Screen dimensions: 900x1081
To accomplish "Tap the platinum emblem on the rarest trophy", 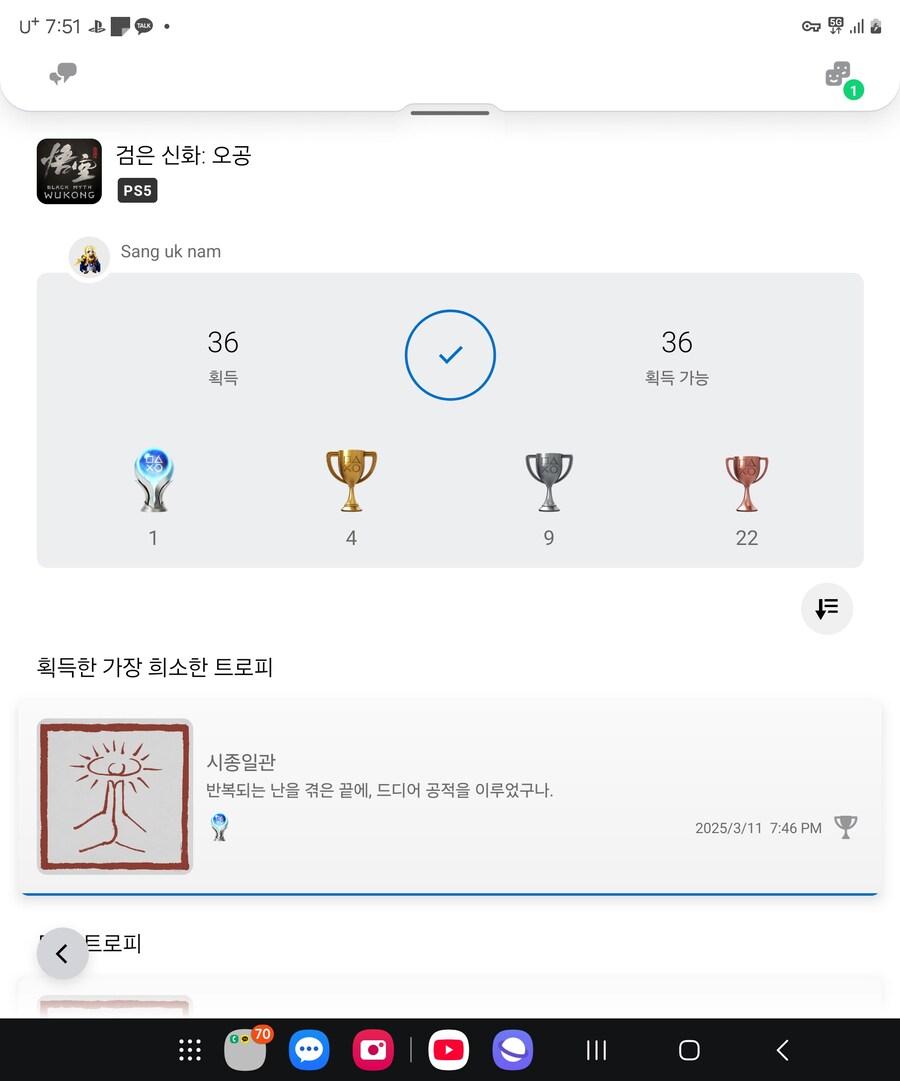I will pyautogui.click(x=220, y=827).
